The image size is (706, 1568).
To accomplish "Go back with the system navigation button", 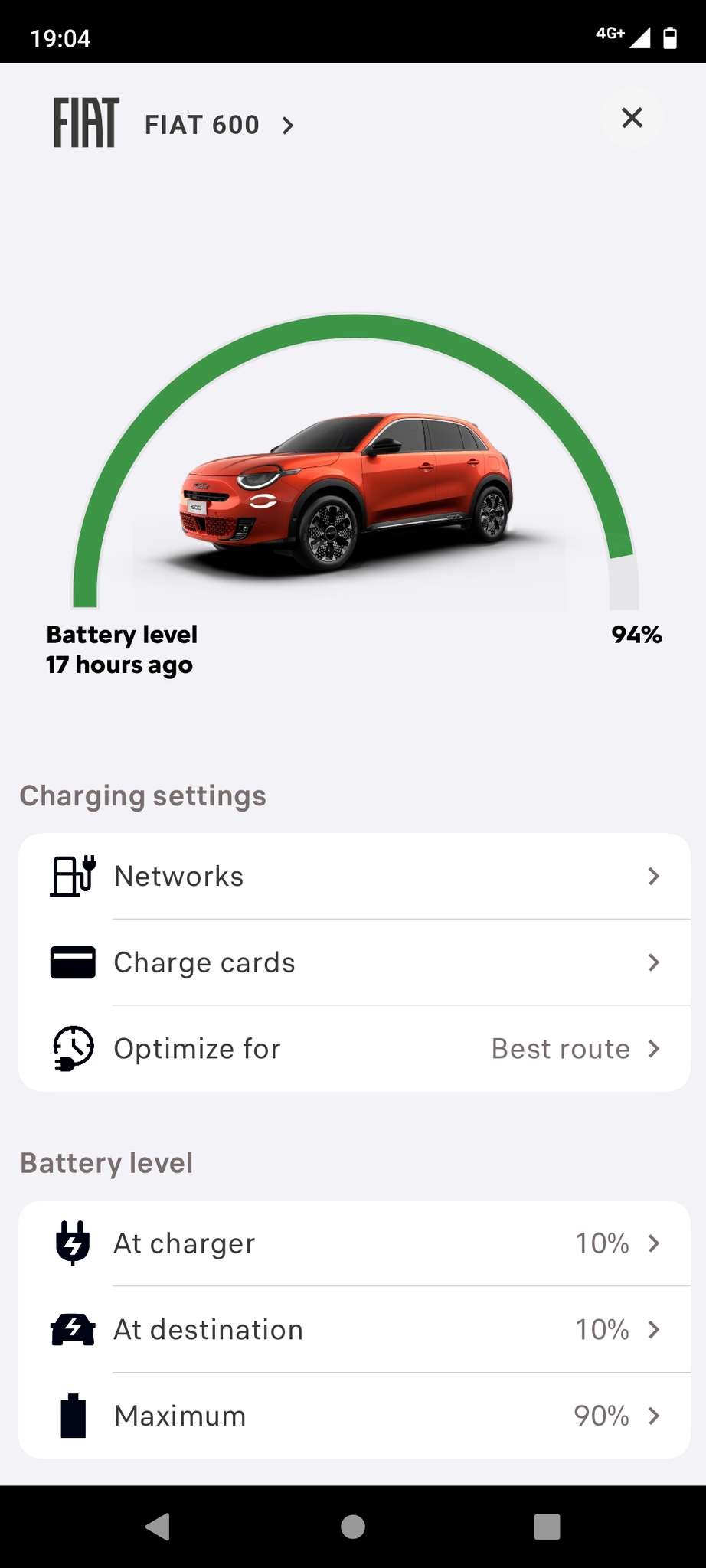I will point(158,1527).
